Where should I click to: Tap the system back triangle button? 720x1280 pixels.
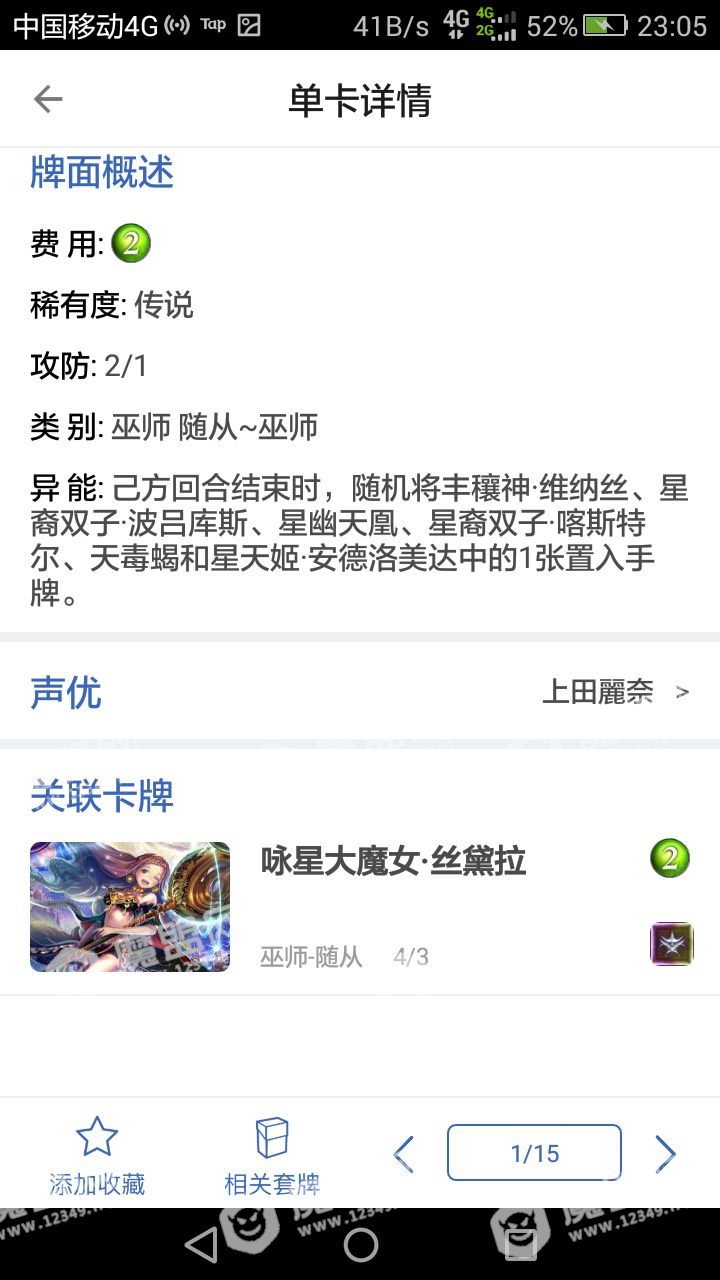(201, 1245)
